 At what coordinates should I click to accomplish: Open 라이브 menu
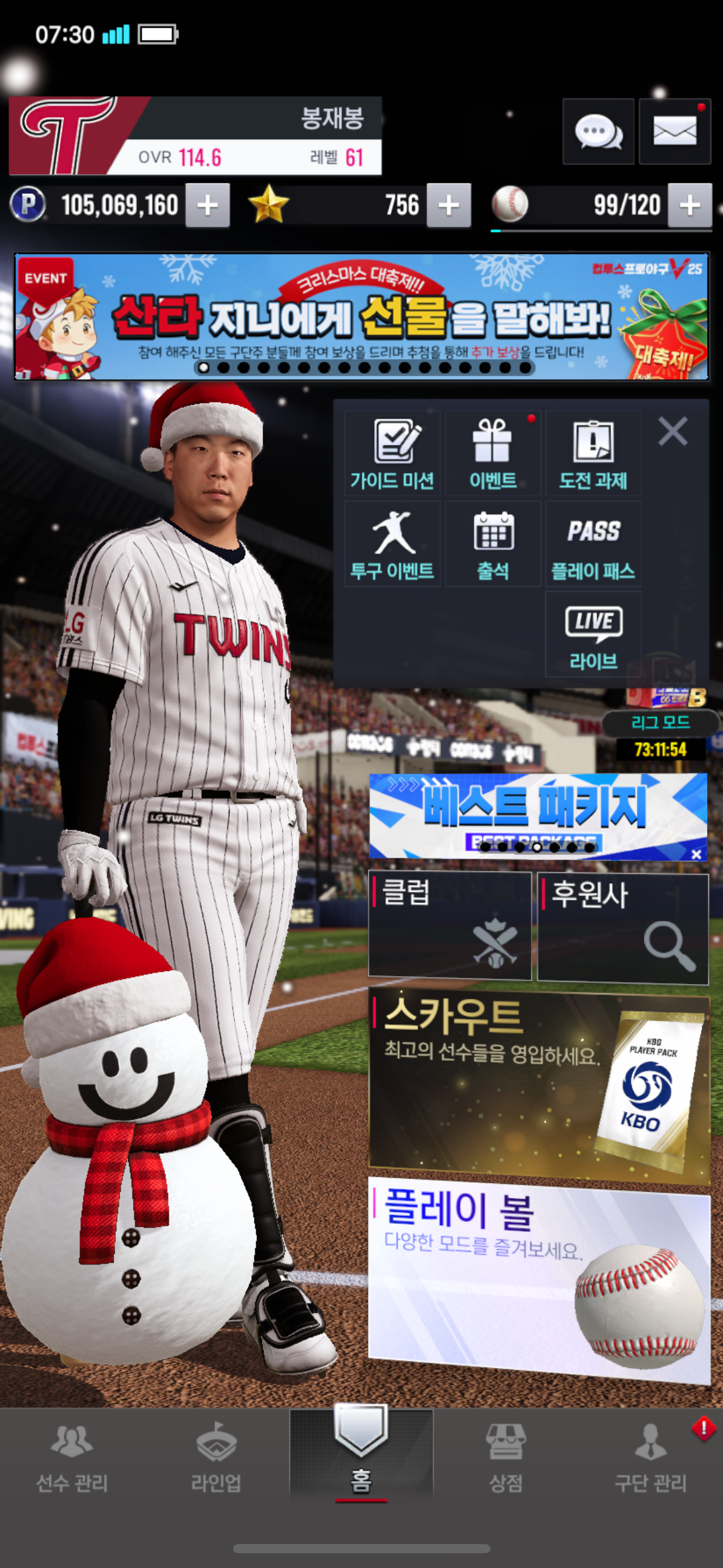[x=593, y=635]
